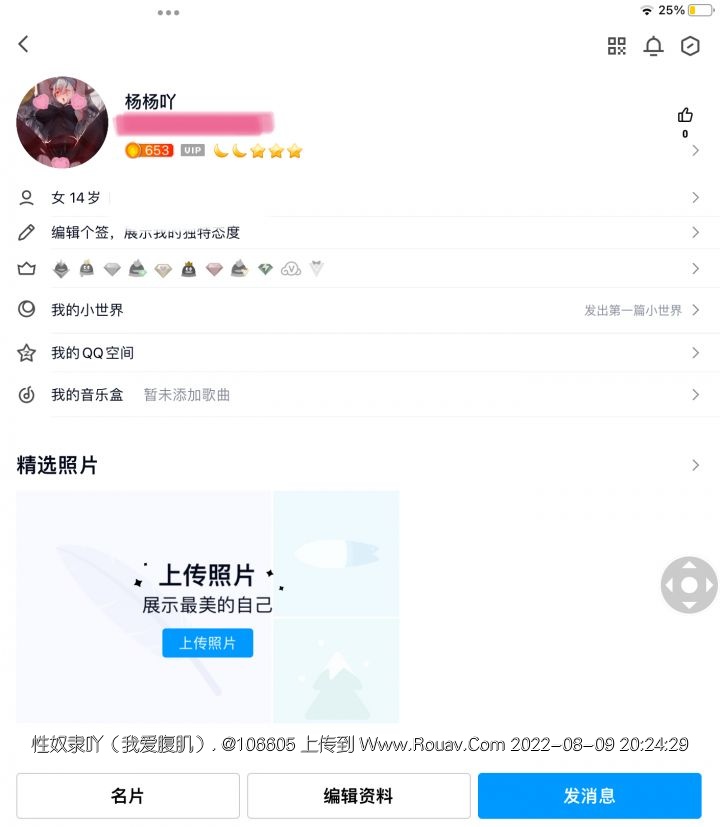Open the QR code icon

pyautogui.click(x=617, y=46)
